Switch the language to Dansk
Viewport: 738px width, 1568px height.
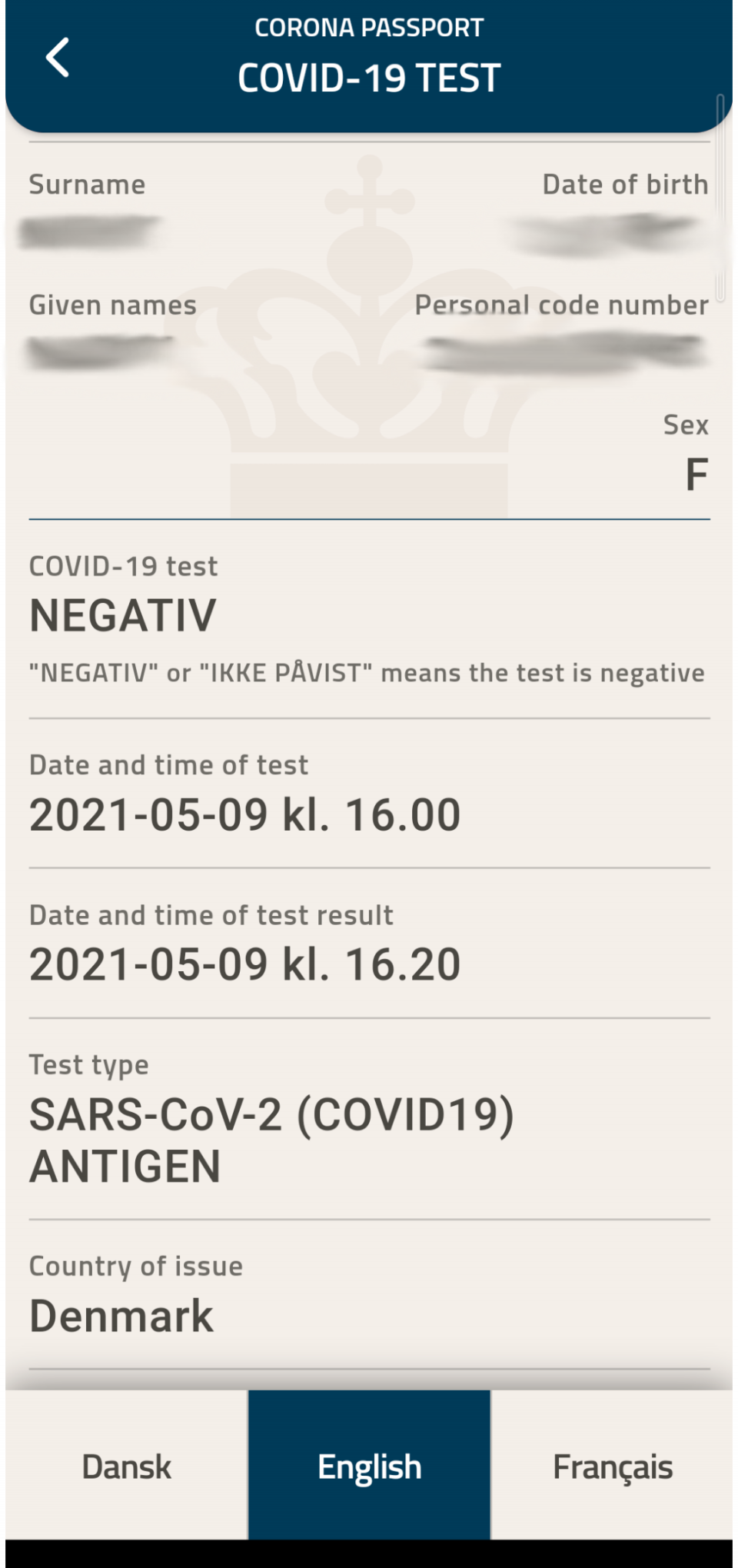click(x=127, y=1465)
